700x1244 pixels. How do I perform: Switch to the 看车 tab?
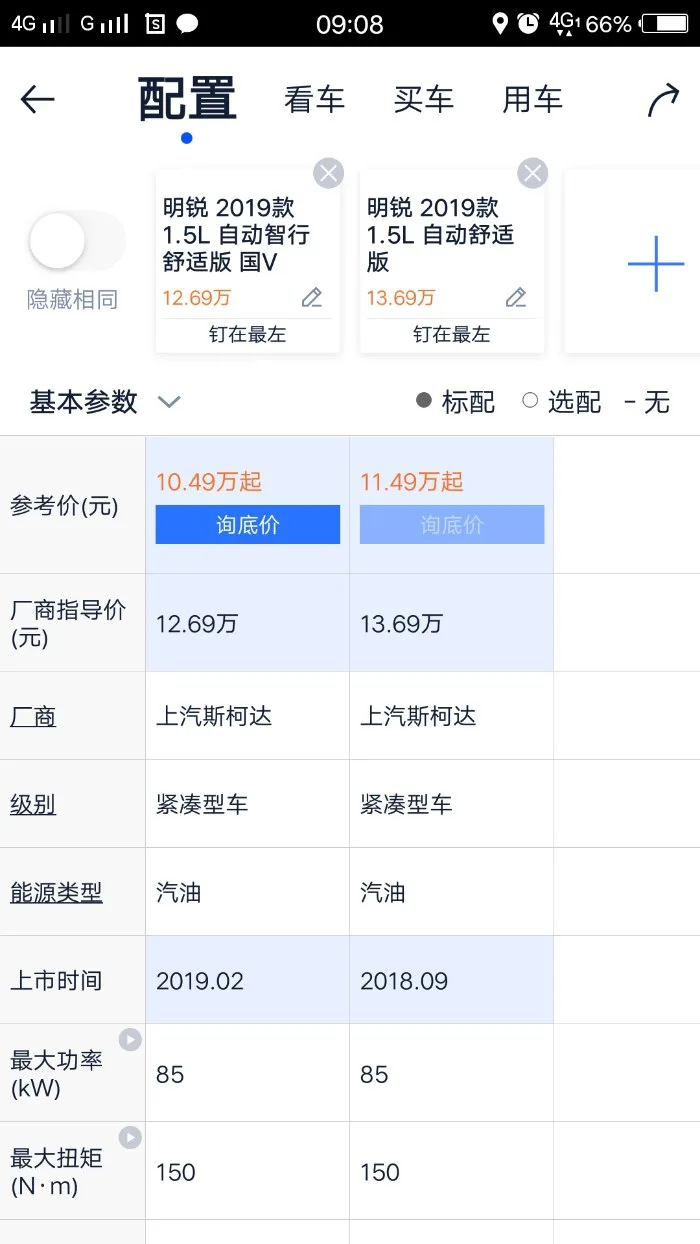[x=314, y=99]
